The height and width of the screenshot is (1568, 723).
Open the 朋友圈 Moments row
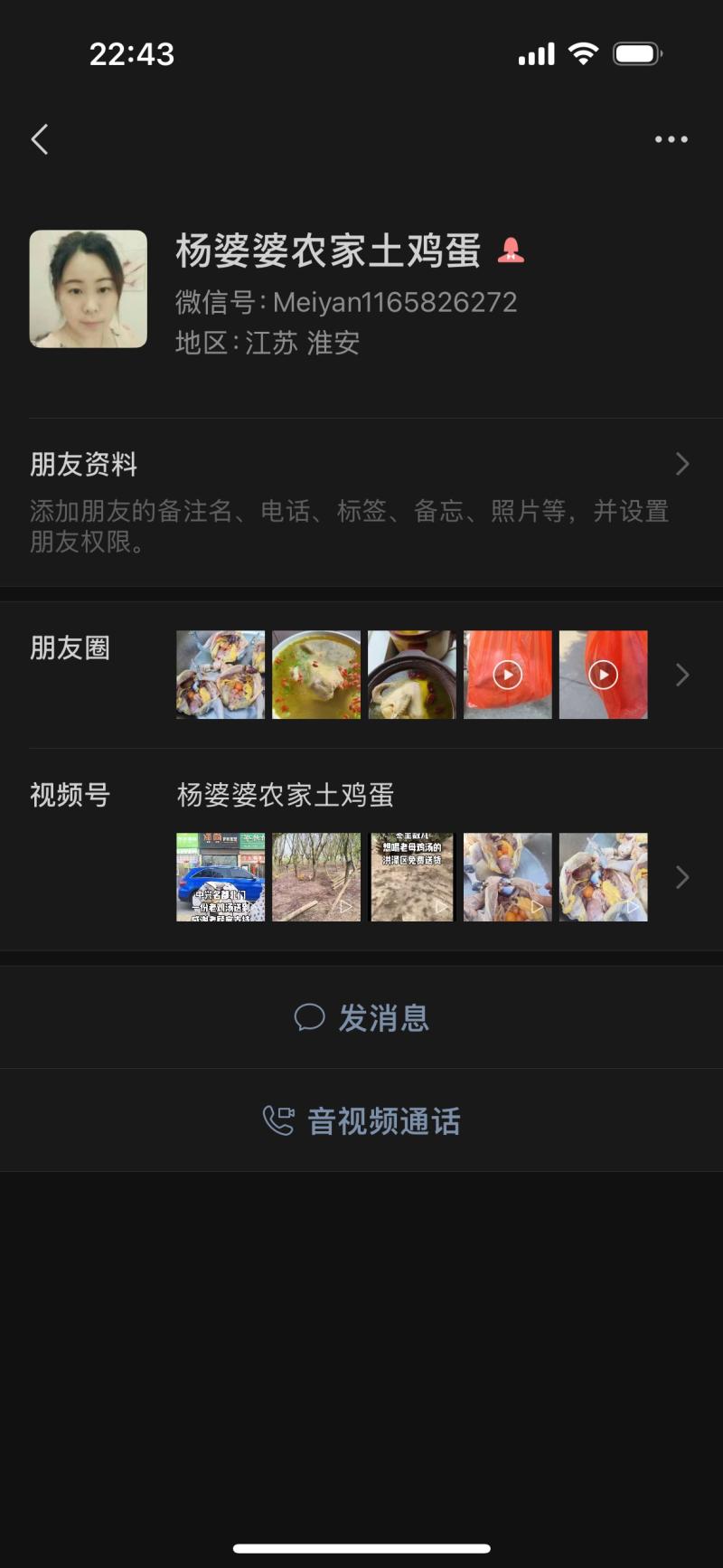click(x=360, y=675)
